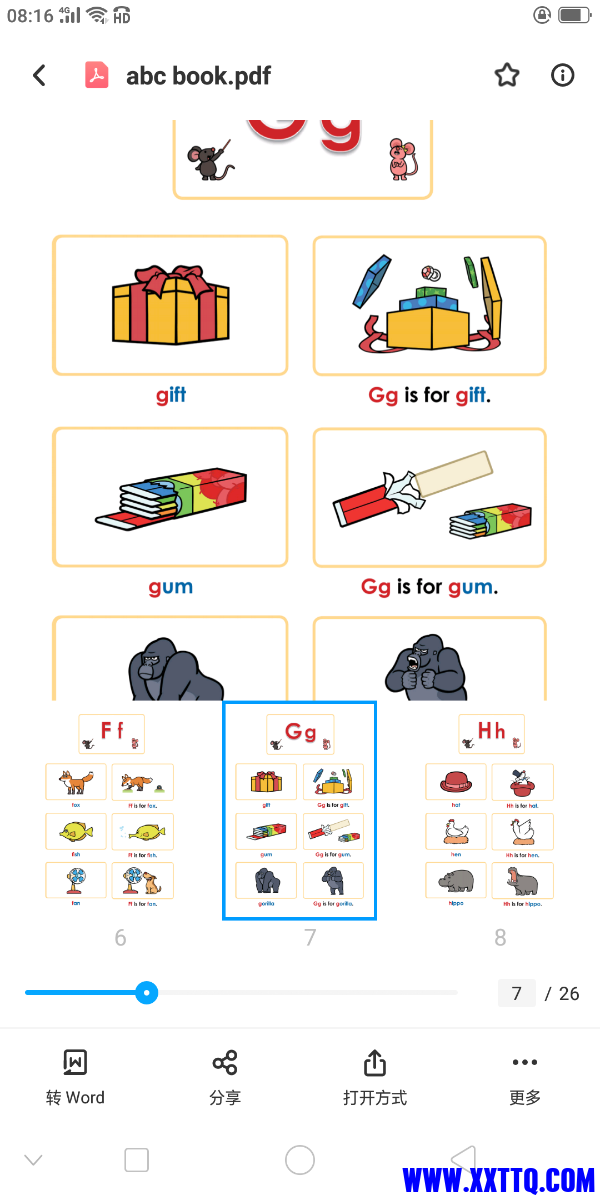Viewport: 600px width, 1200px height.
Task: Choose 打开方式 to open with another app
Action: 375,1077
